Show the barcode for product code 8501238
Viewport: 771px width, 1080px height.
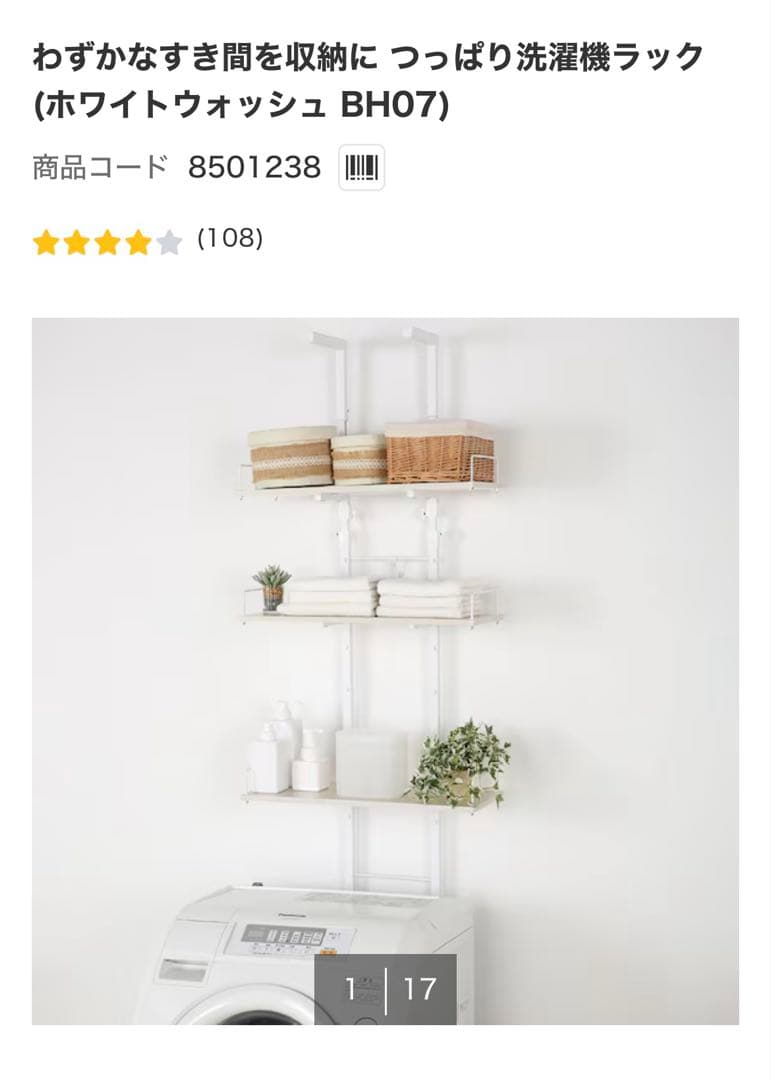pyautogui.click(x=362, y=168)
